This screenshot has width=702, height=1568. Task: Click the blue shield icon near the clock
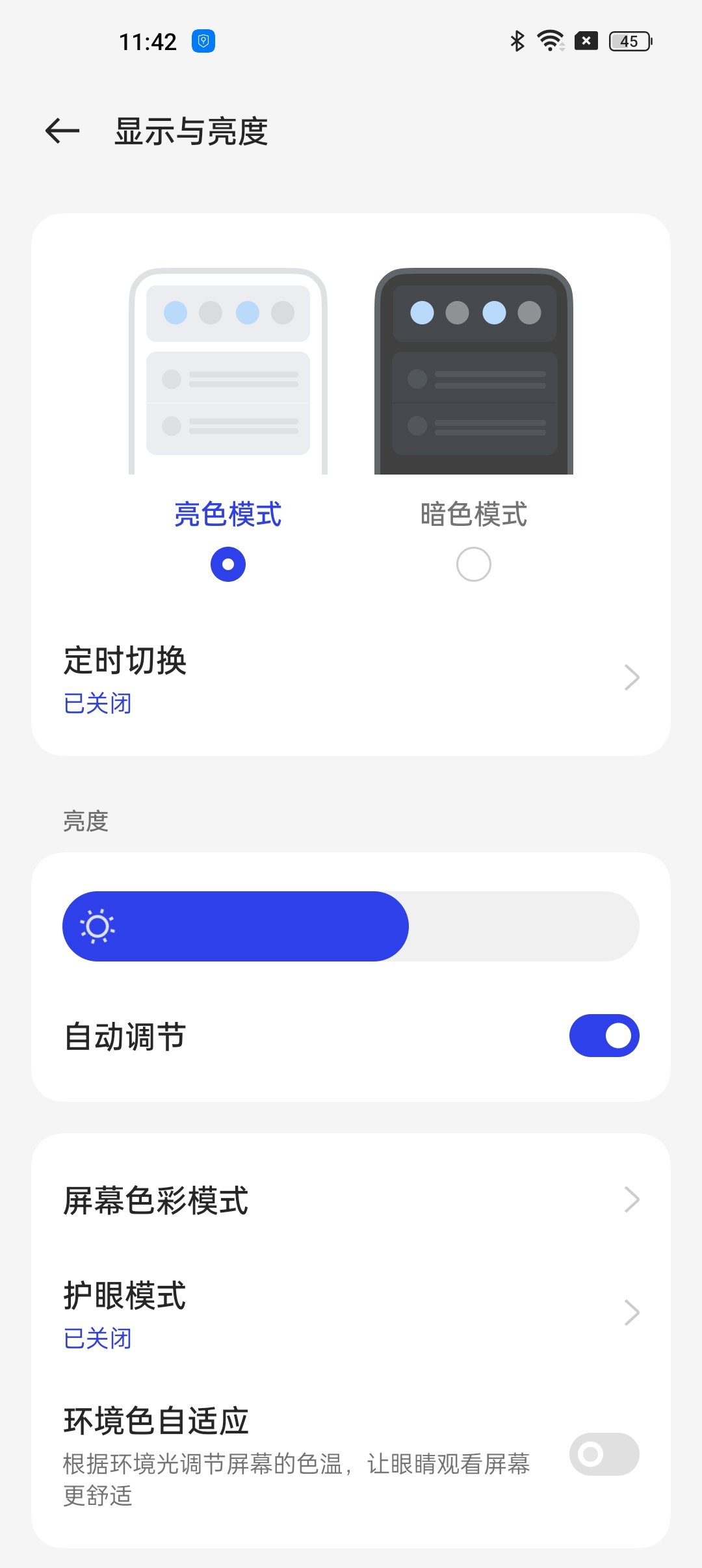pos(205,40)
